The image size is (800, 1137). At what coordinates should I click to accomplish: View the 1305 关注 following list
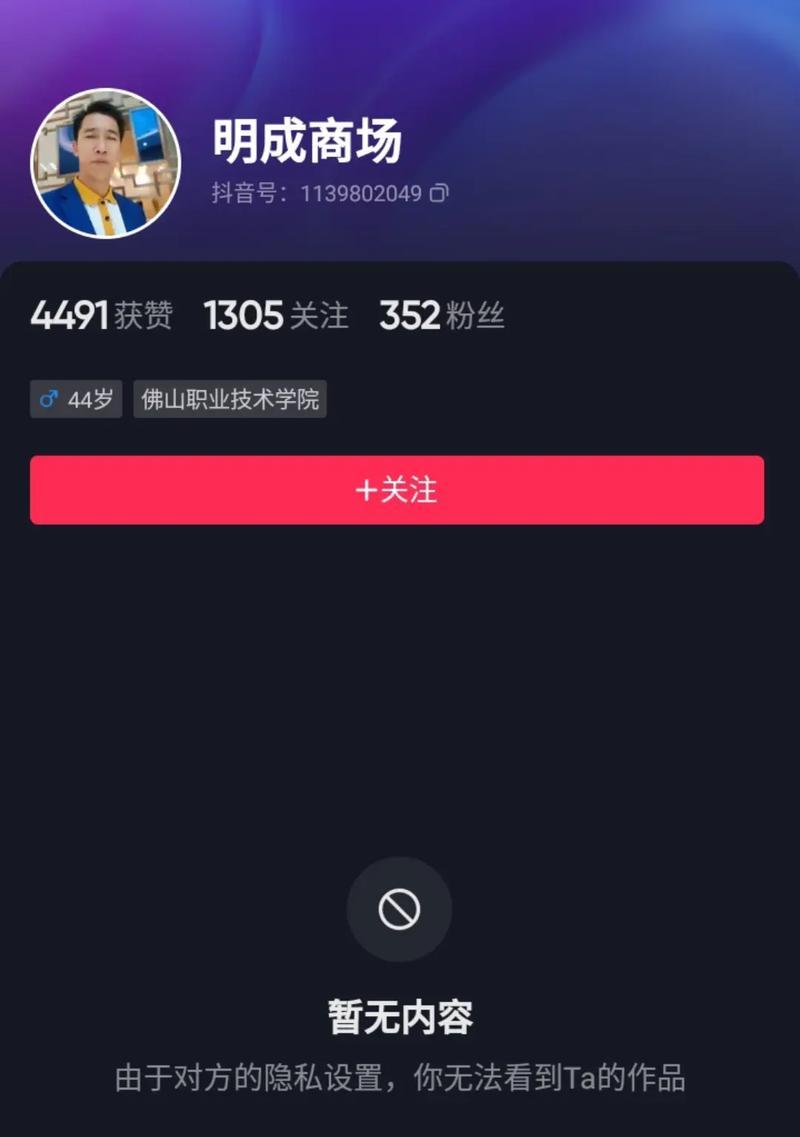276,315
